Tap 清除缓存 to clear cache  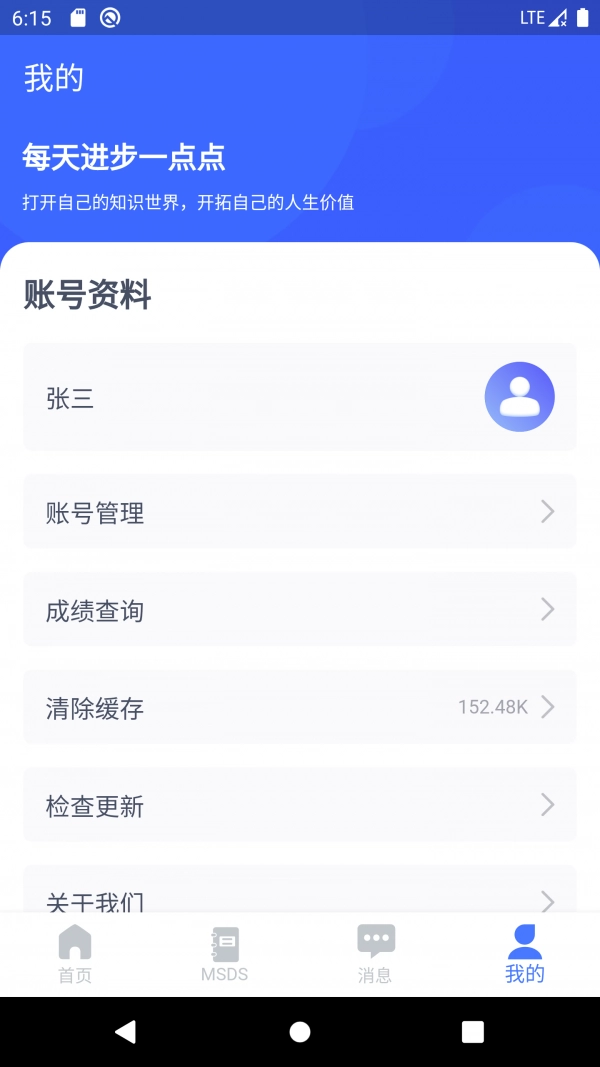[300, 708]
